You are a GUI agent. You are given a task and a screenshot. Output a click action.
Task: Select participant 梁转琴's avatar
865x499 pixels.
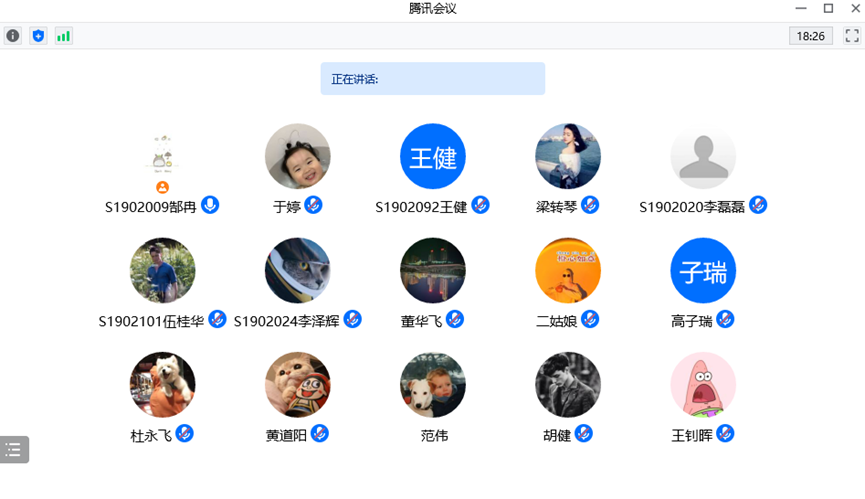(568, 157)
